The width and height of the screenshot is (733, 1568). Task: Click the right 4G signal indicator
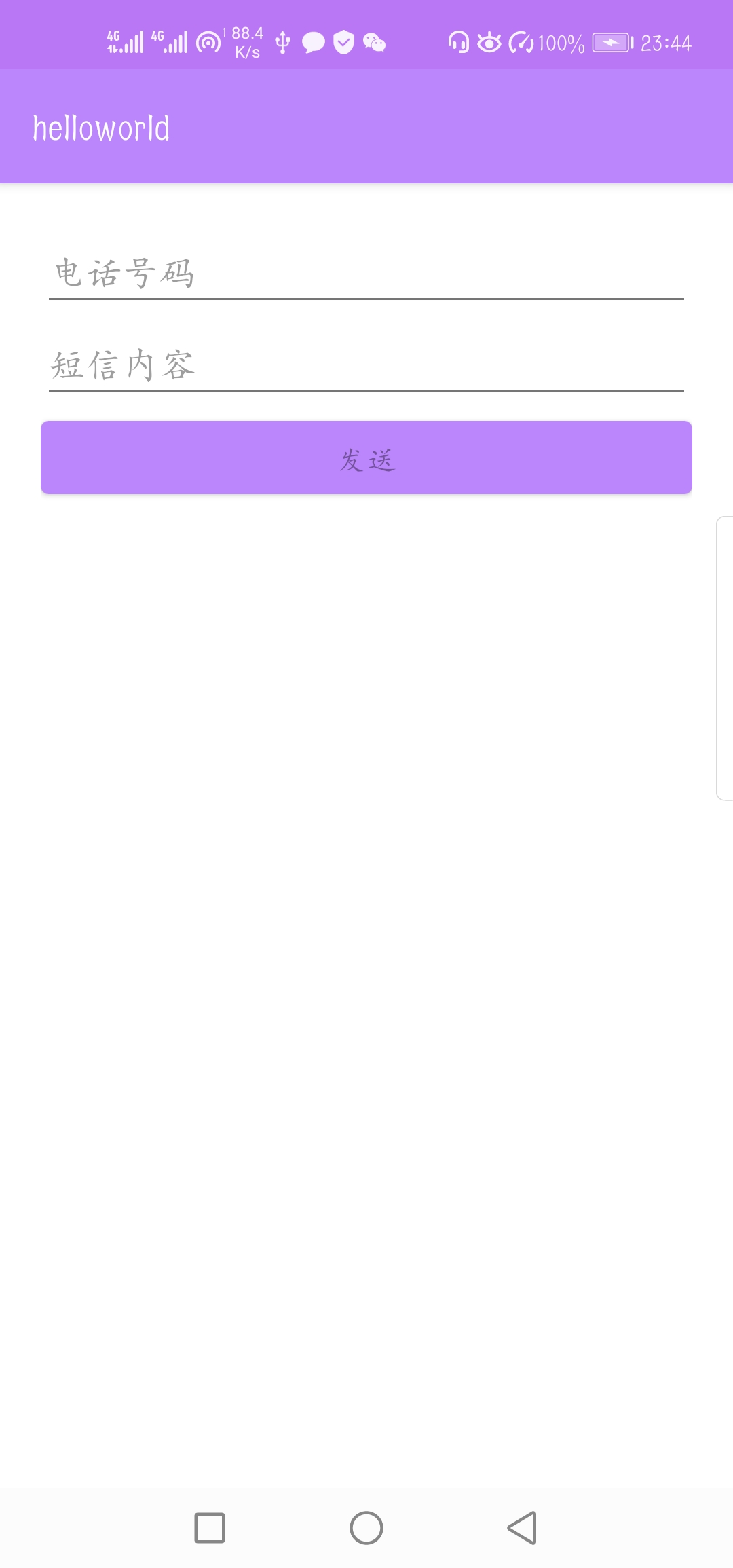(x=170, y=42)
